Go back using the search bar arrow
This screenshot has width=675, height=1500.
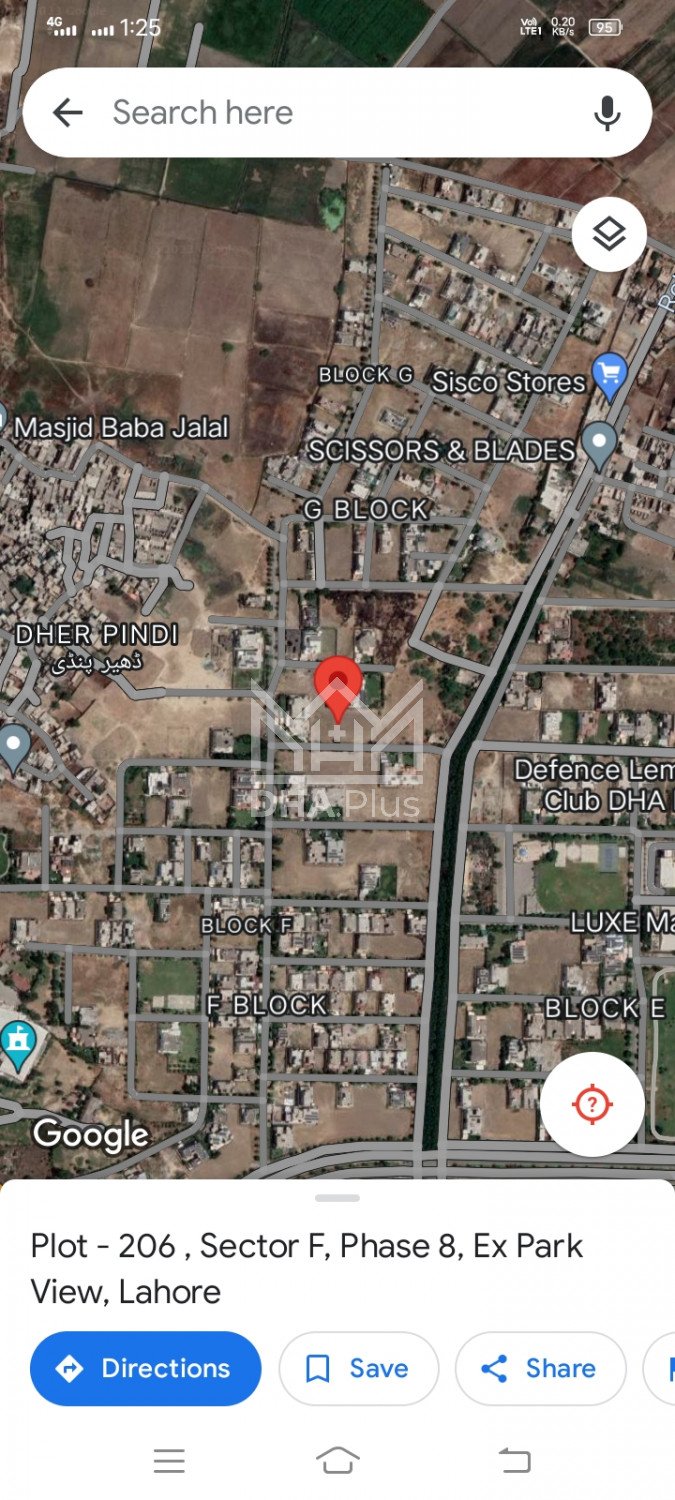point(67,113)
